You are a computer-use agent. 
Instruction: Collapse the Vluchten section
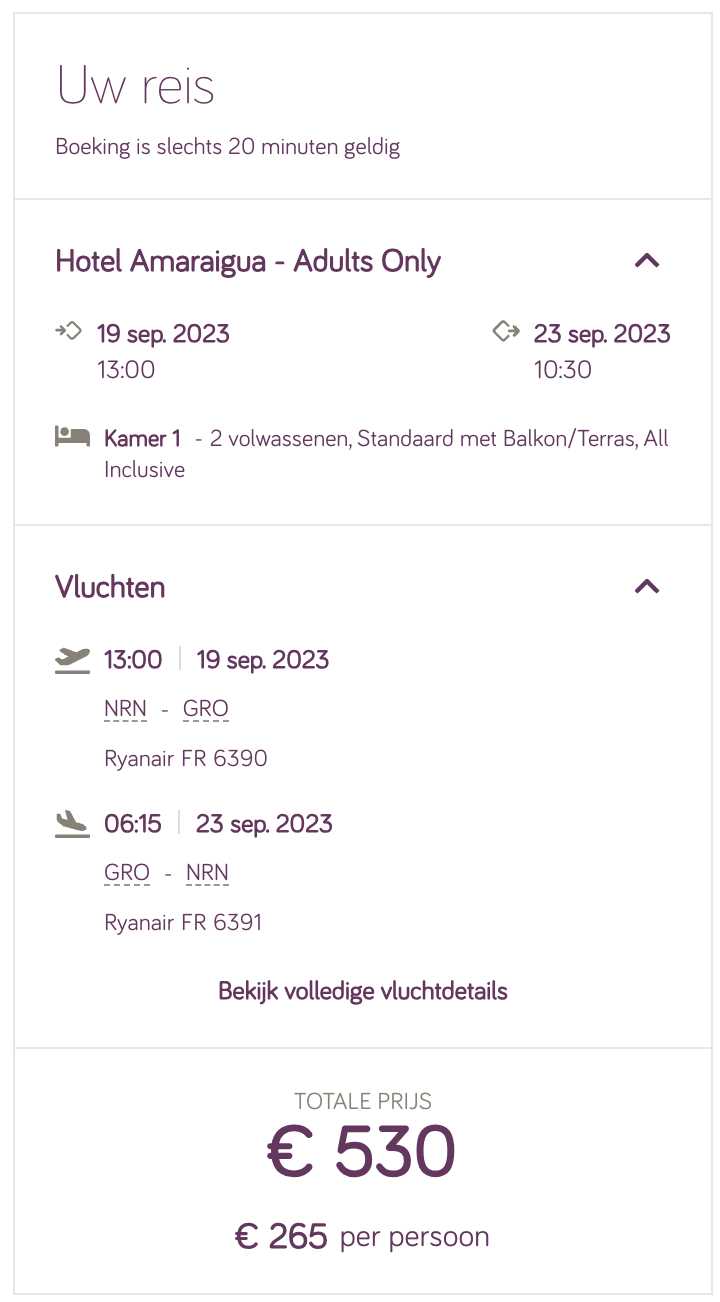[x=647, y=586]
